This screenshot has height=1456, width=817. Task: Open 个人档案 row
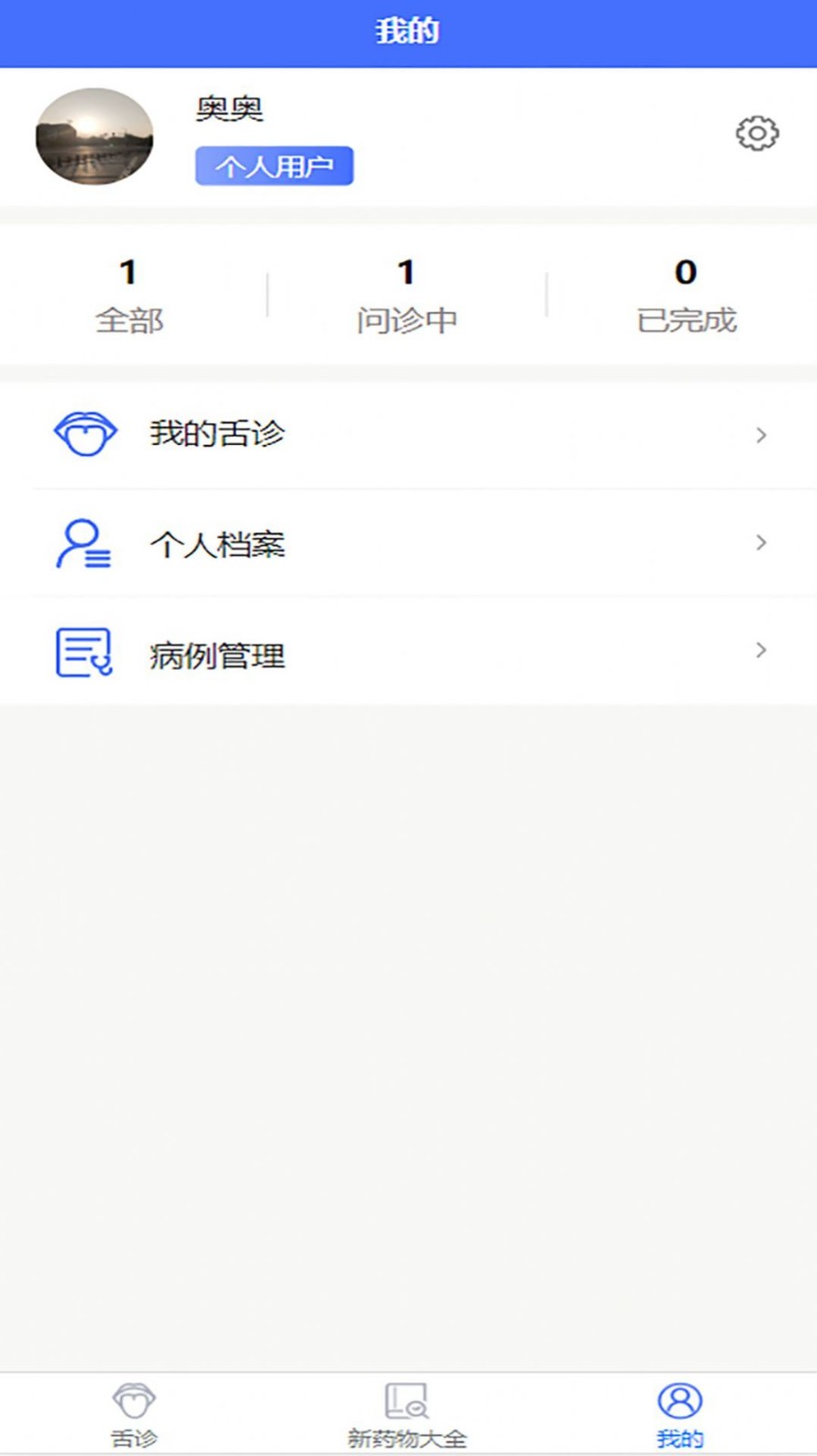pyautogui.click(x=408, y=543)
